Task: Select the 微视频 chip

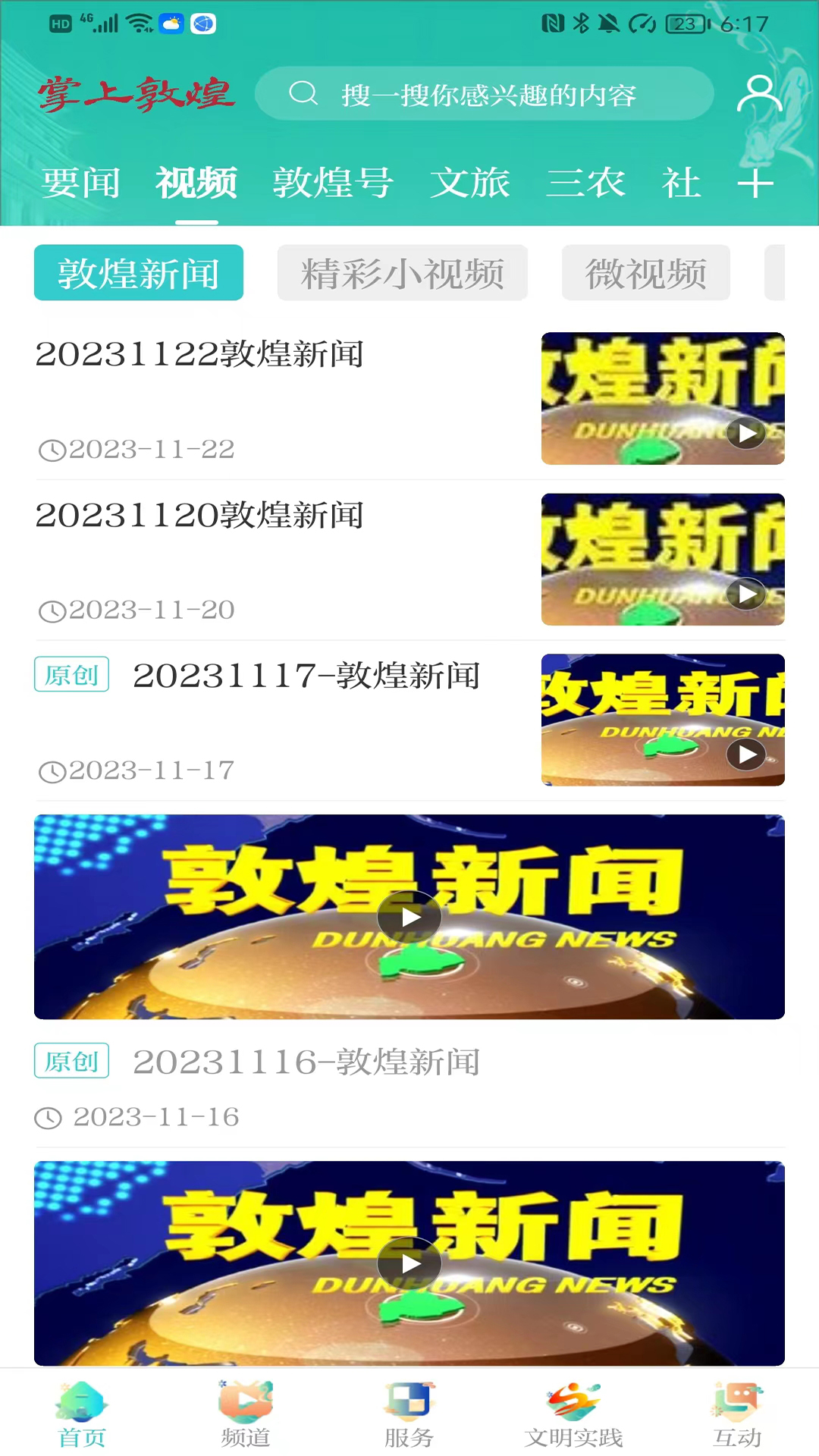Action: [x=645, y=273]
